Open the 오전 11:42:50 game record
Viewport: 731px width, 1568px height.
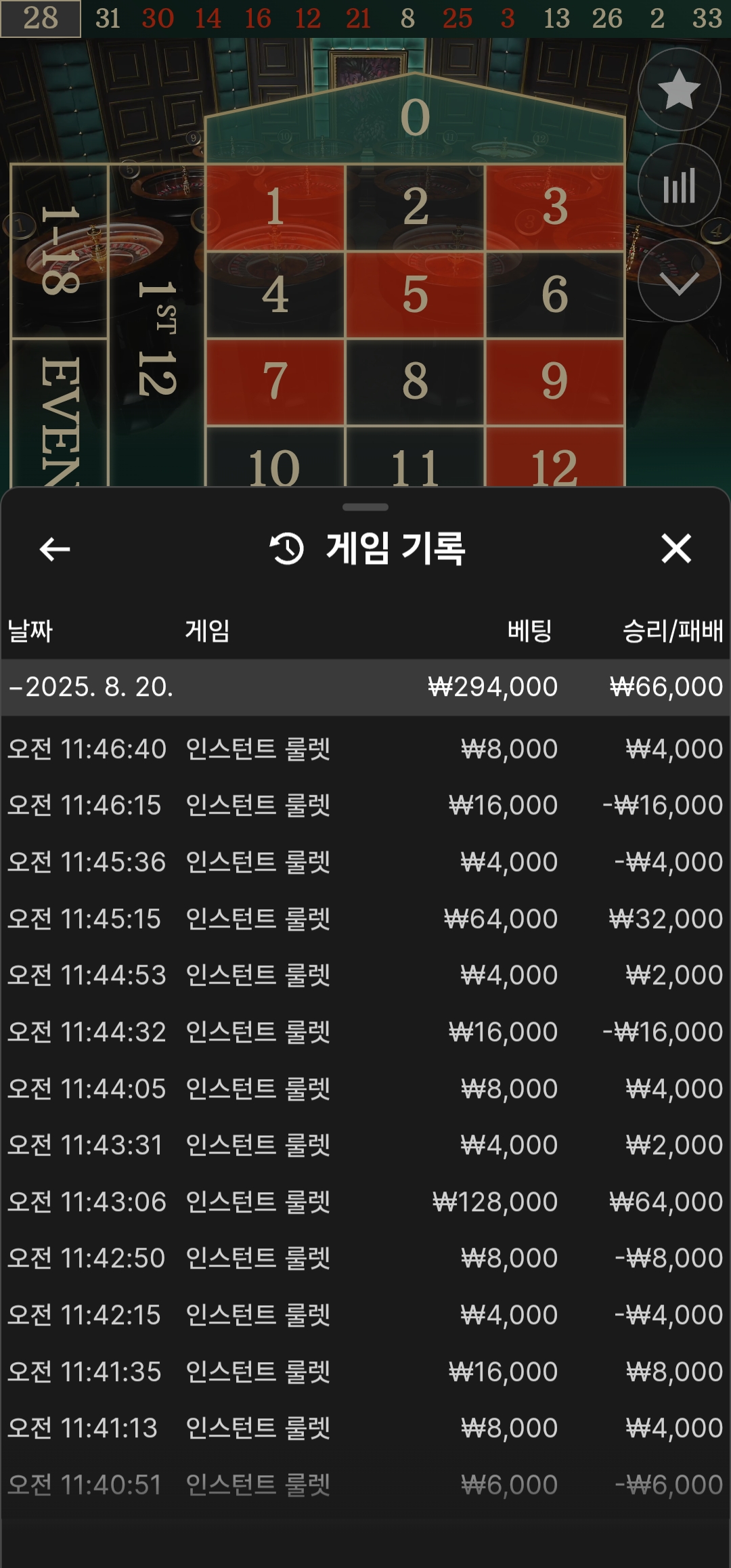pyautogui.click(x=365, y=1258)
